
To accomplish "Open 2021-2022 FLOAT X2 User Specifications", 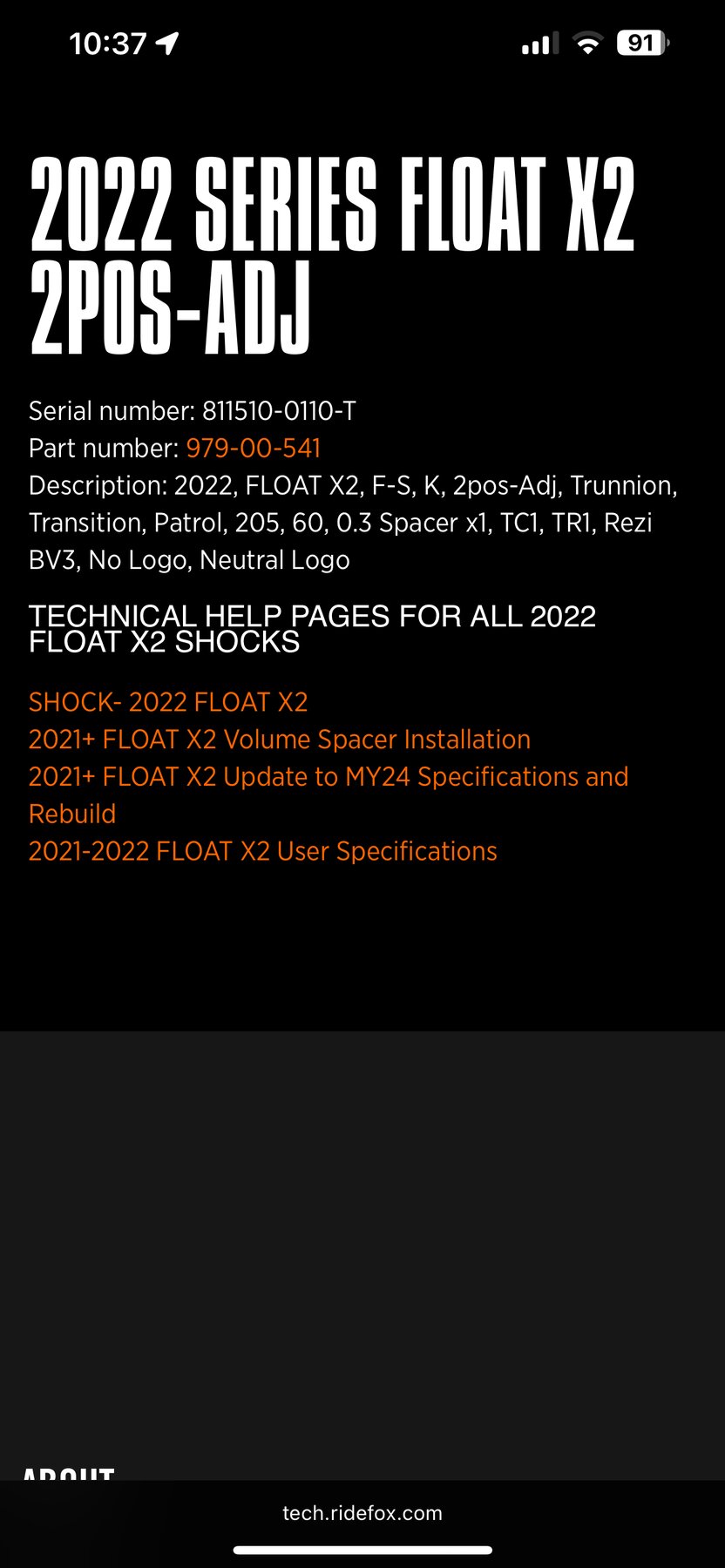I will (x=262, y=851).
